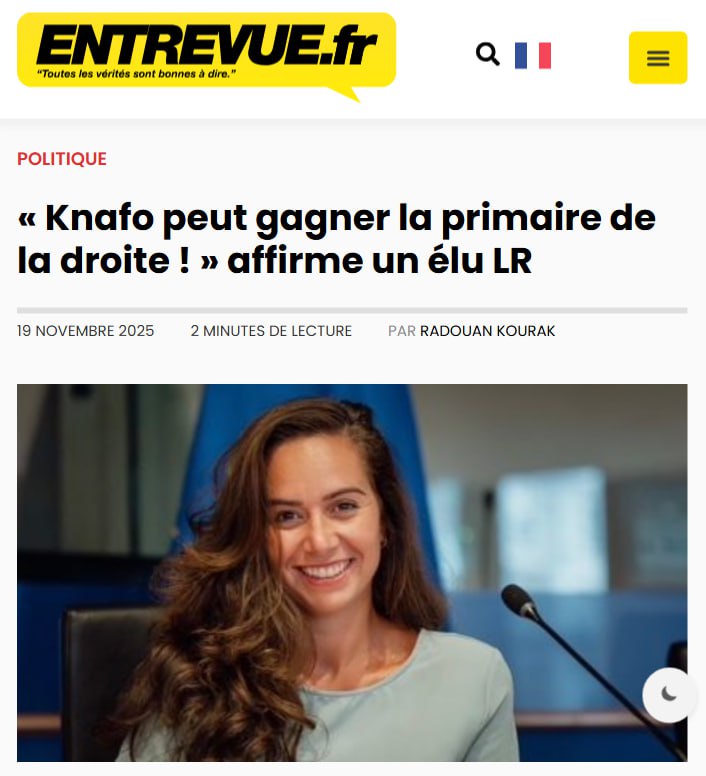The height and width of the screenshot is (776, 706).
Task: Open the POLITIQUE category
Action: 62,159
